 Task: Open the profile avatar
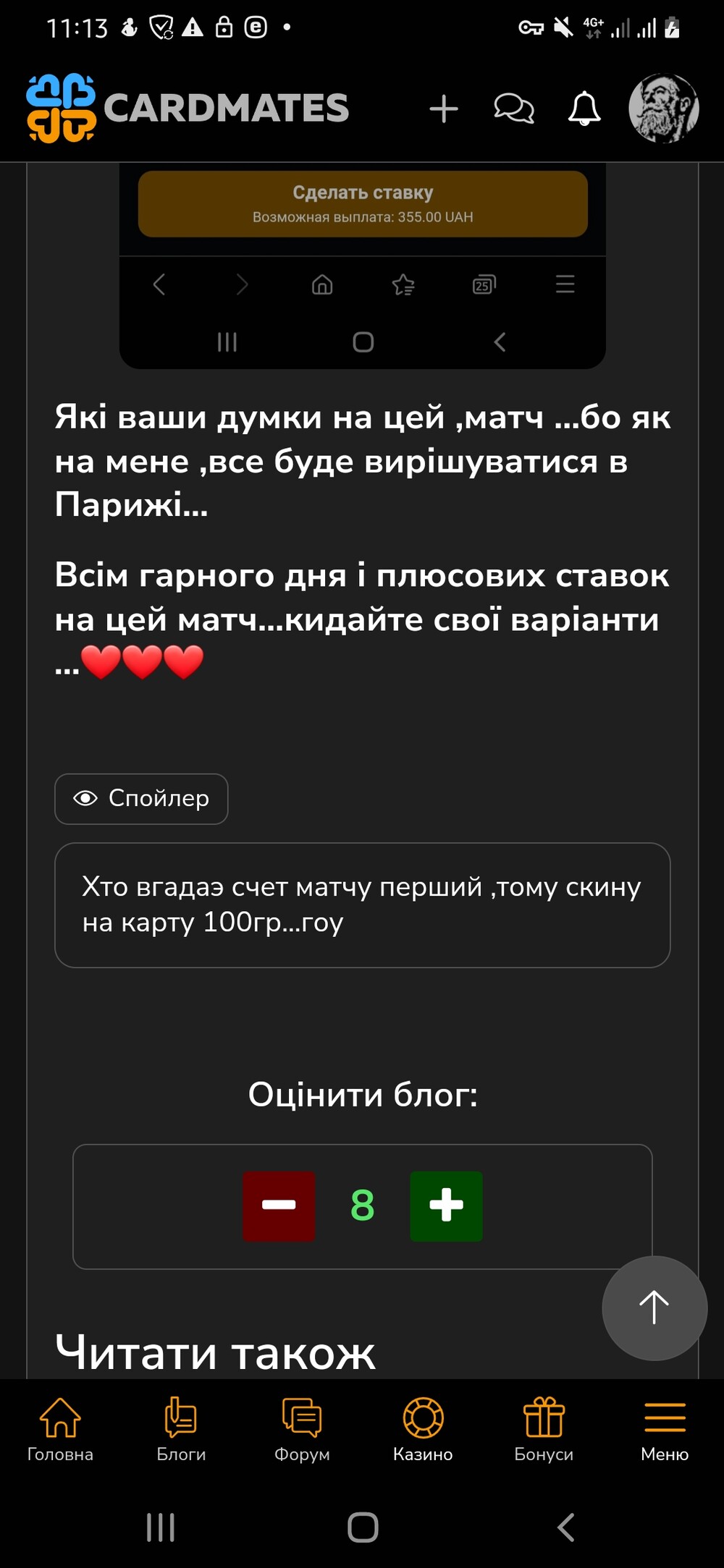coord(664,109)
